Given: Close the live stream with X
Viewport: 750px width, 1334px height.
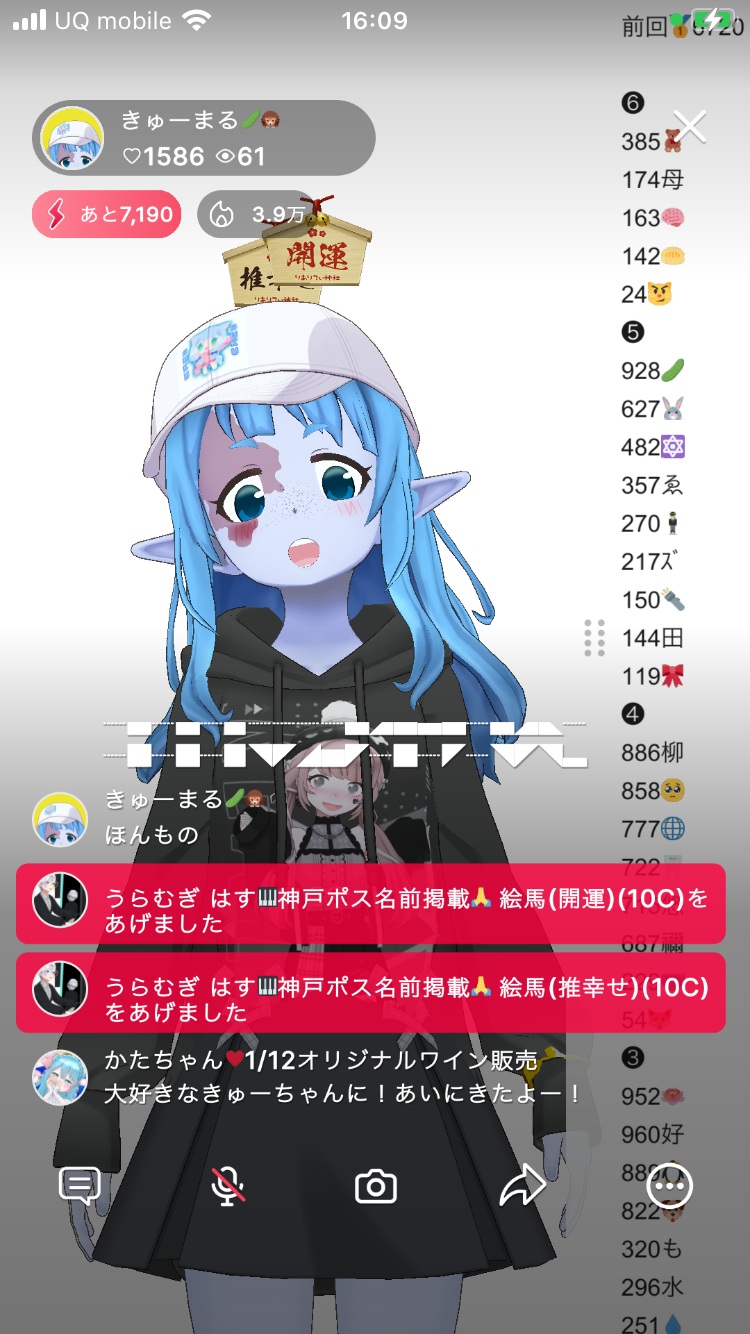Looking at the screenshot, I should pos(690,126).
